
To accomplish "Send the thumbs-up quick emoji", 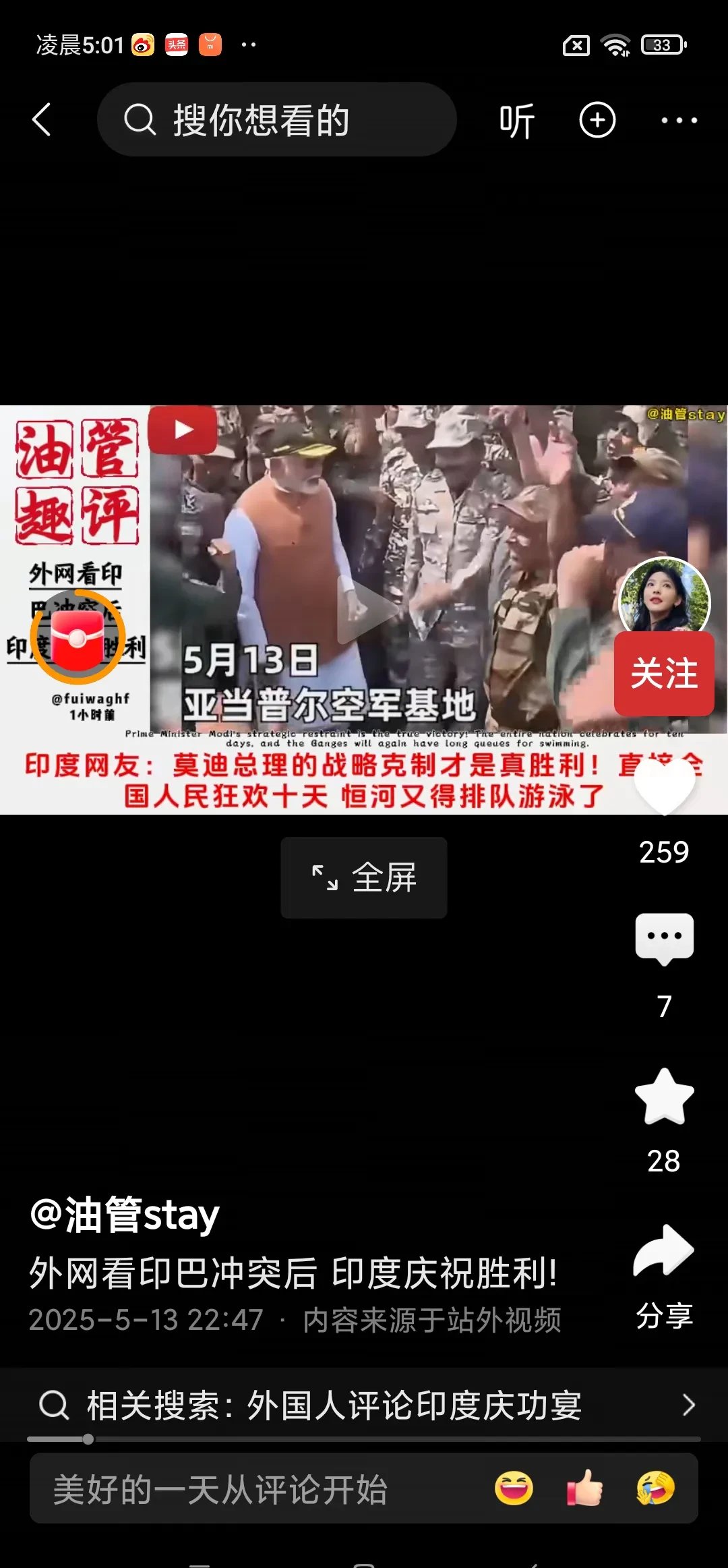I will [584, 1488].
